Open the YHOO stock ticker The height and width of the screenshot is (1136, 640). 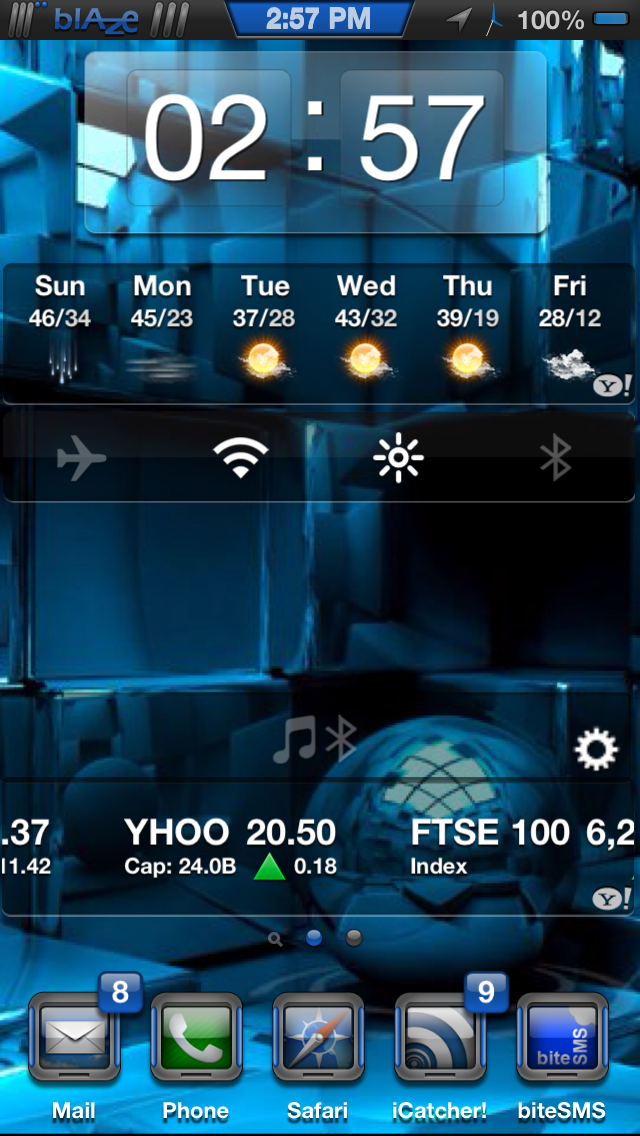(x=230, y=846)
